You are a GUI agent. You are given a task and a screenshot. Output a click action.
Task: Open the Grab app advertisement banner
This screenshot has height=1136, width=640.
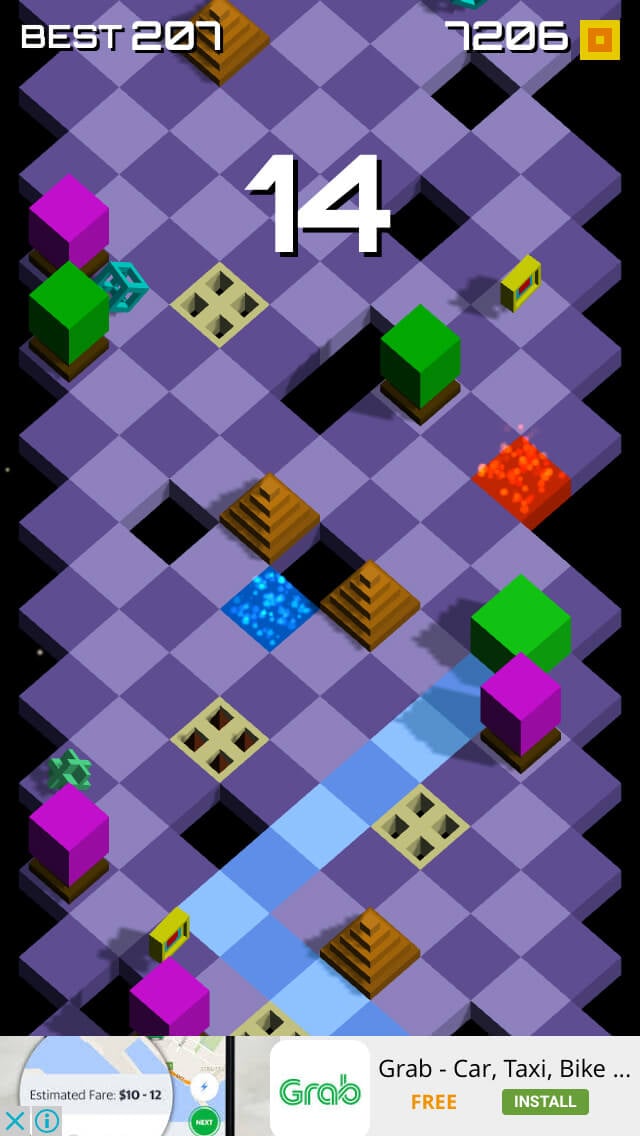pos(320,1086)
